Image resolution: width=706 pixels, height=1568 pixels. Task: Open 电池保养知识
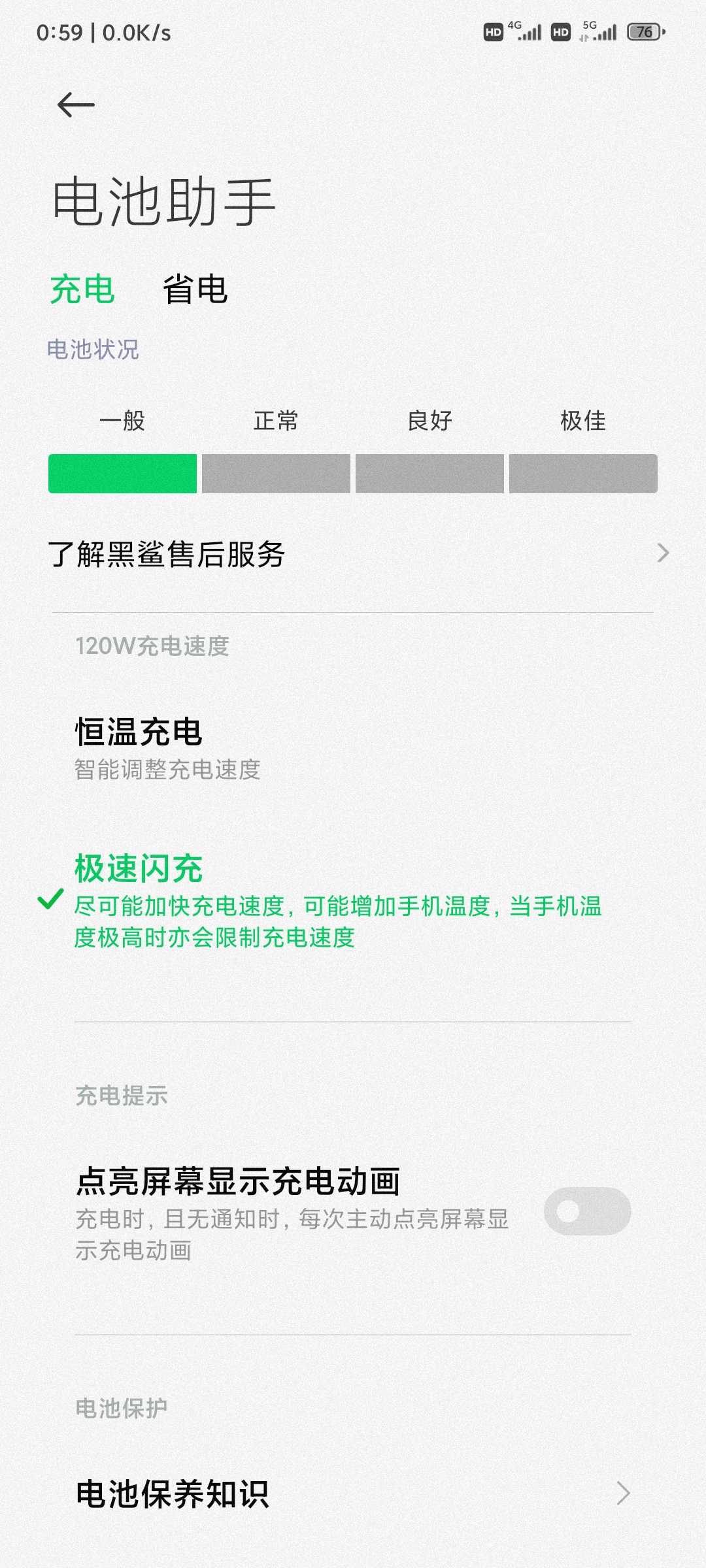(353, 1494)
